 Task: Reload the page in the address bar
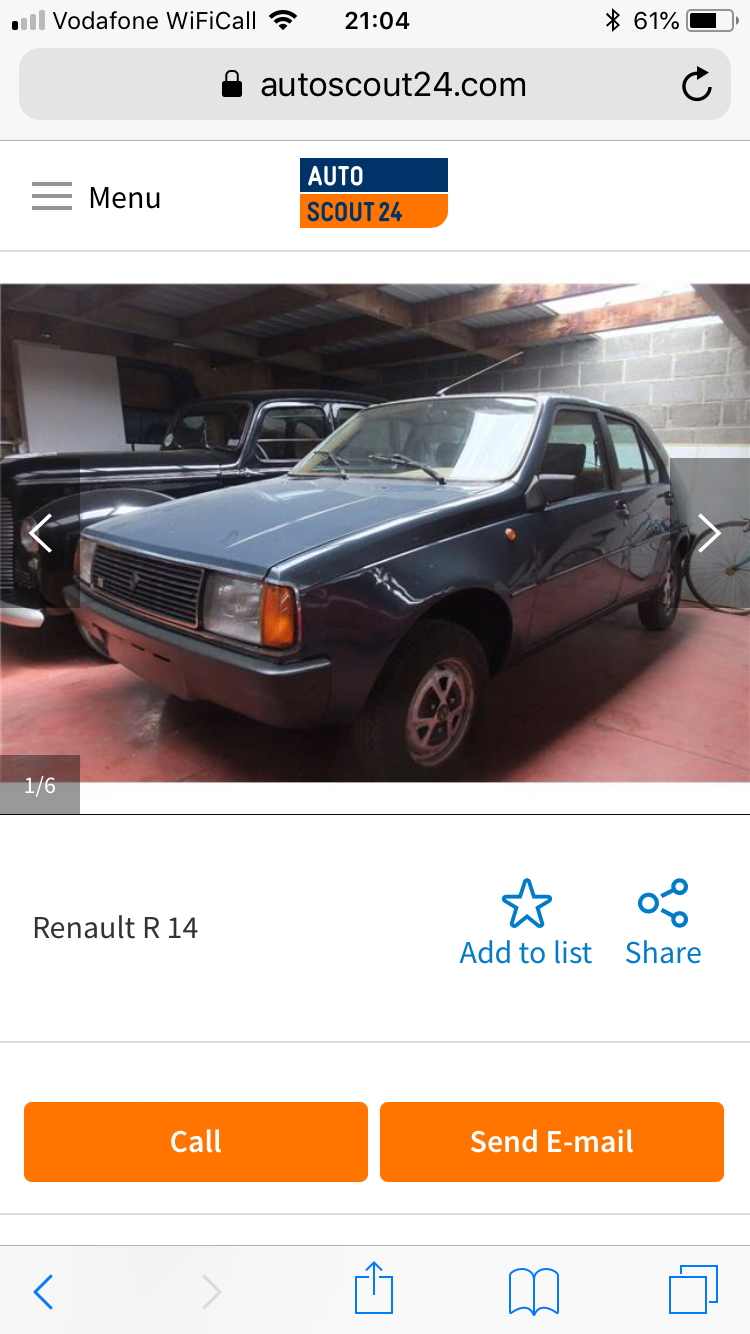(x=696, y=85)
